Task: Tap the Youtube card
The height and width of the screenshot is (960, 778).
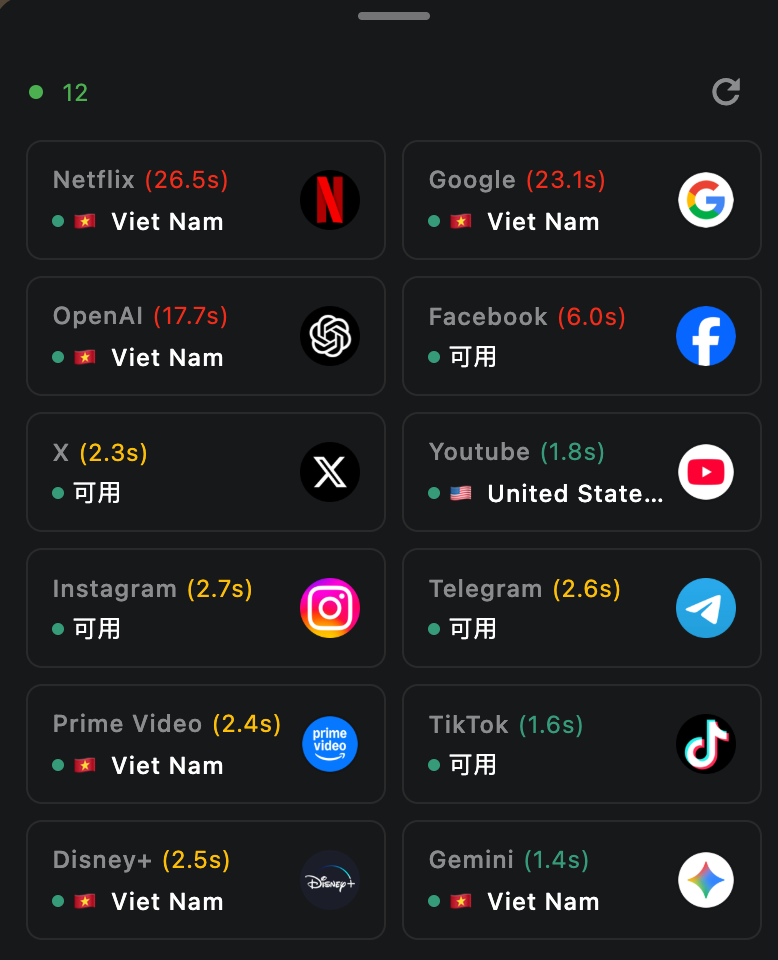Action: tap(581, 472)
